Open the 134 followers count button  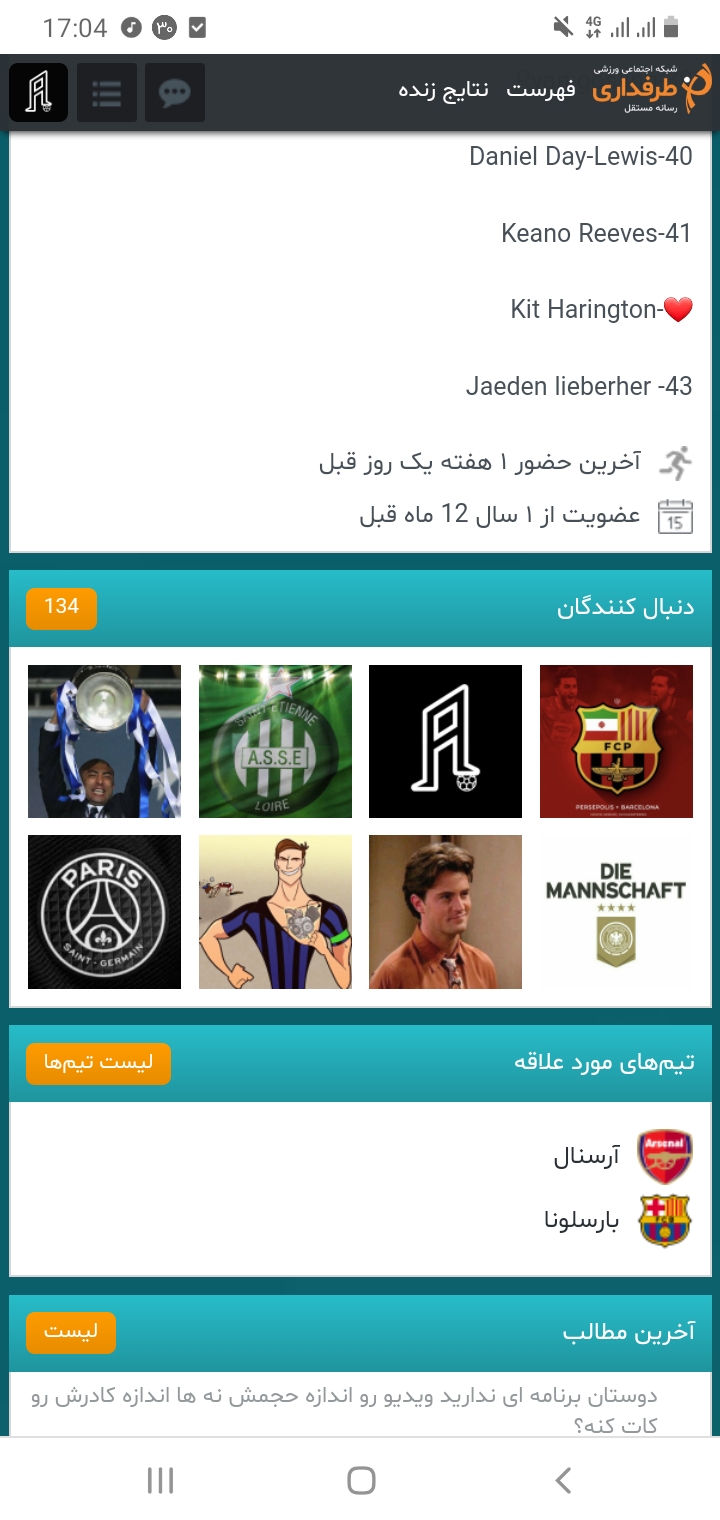point(61,608)
